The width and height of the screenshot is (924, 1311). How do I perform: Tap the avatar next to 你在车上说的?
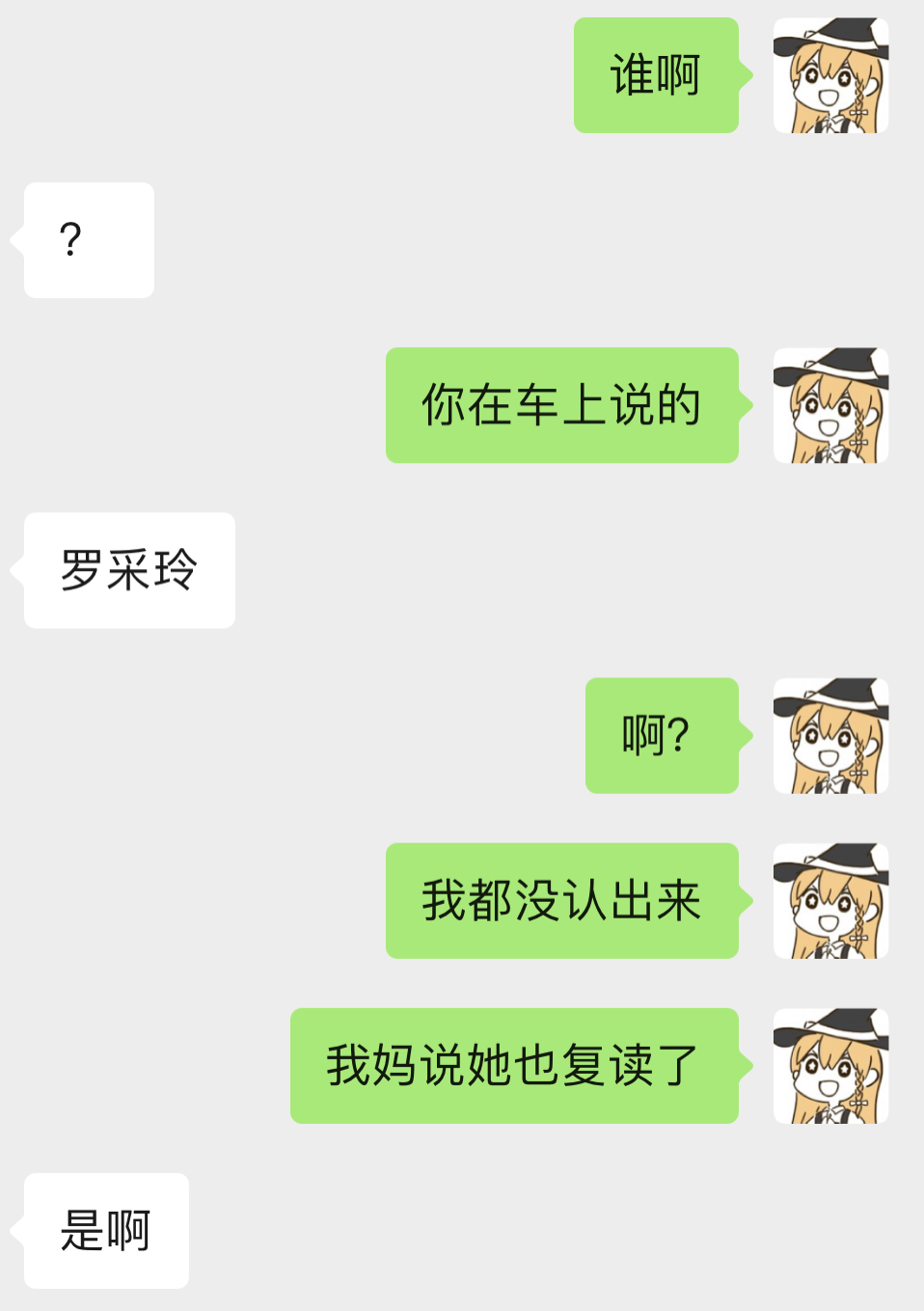click(830, 405)
